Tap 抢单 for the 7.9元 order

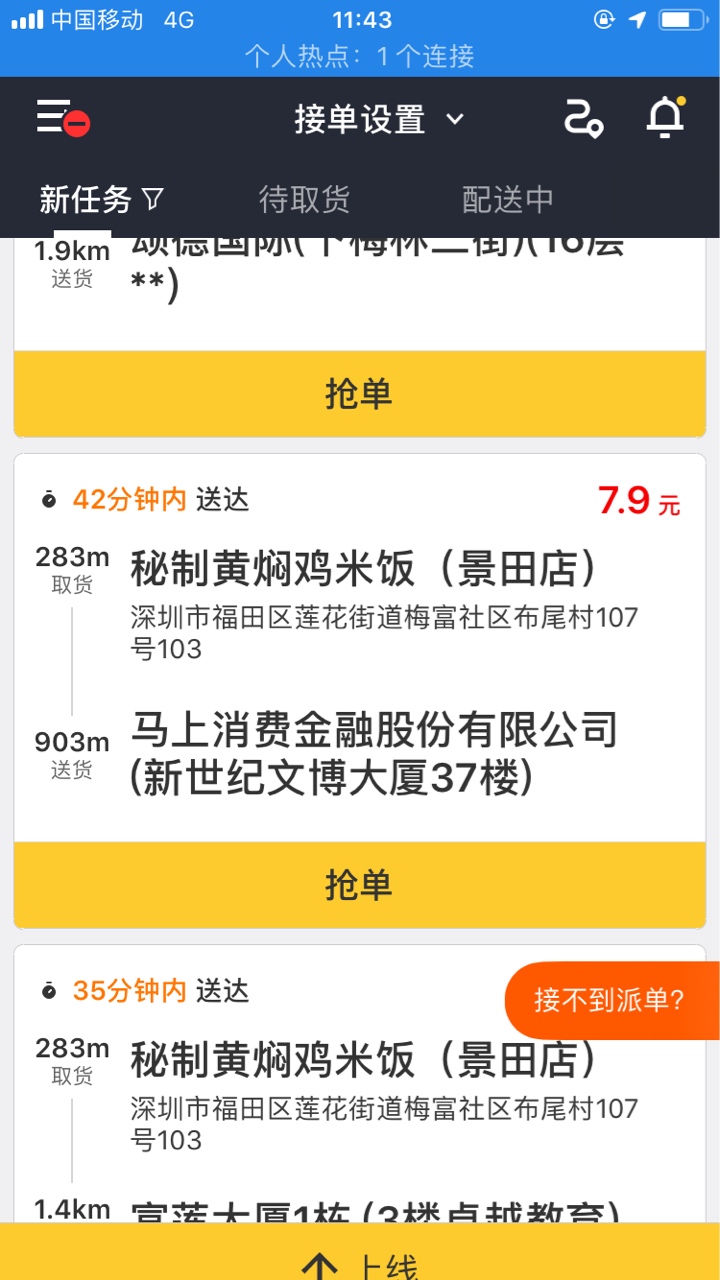[x=360, y=885]
